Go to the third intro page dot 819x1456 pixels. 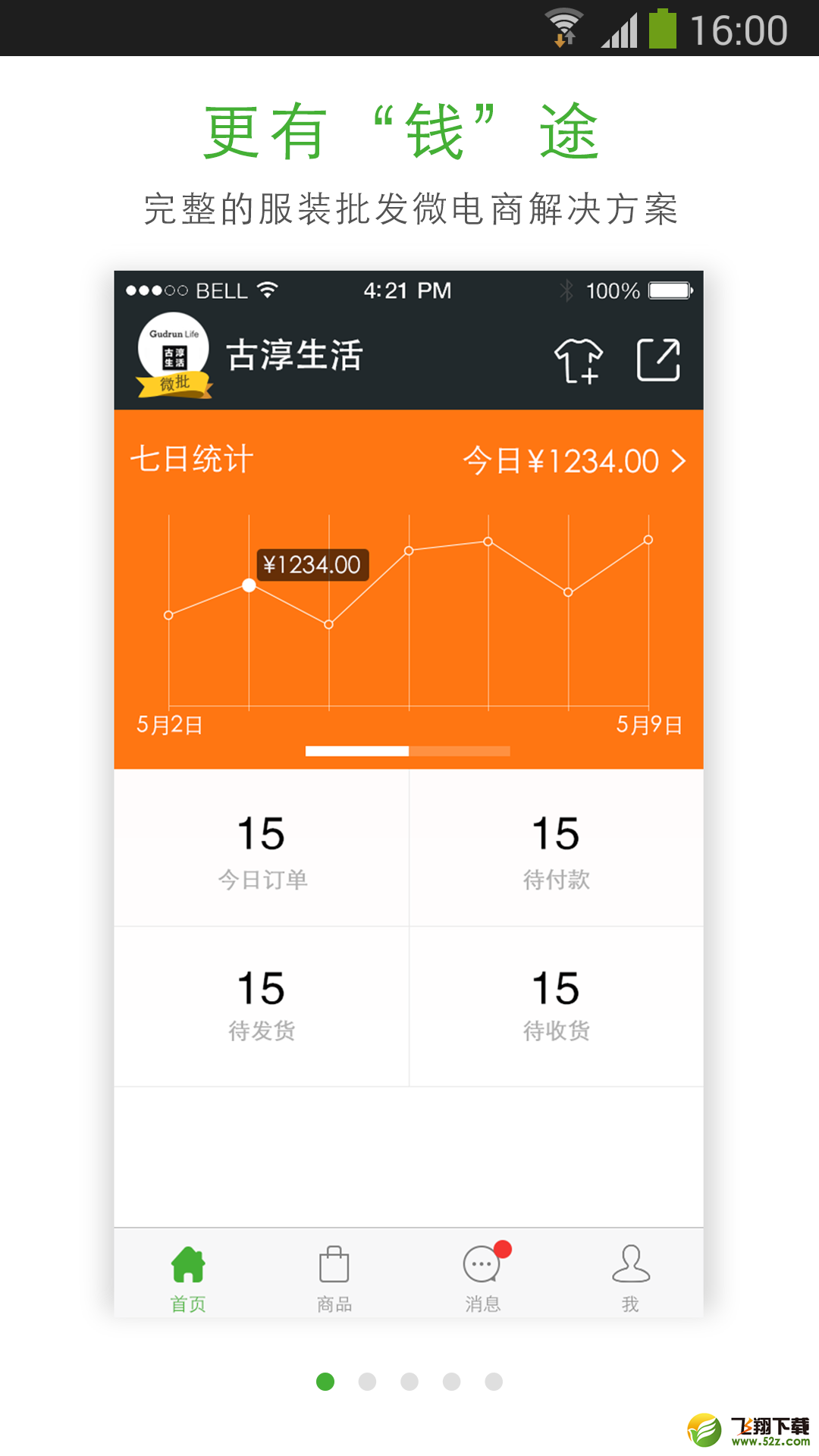coord(409,1382)
